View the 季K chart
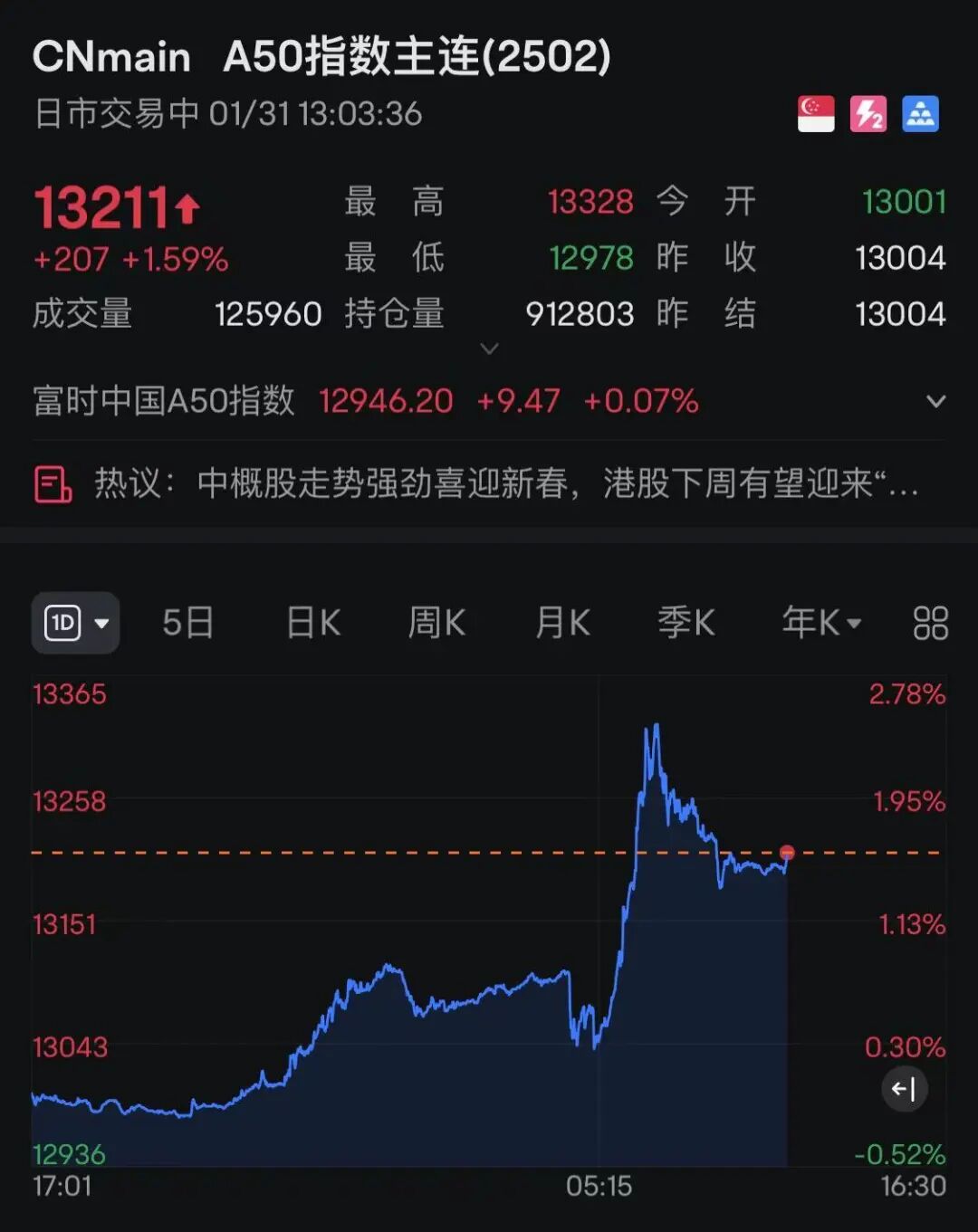Screen dimensions: 978x1232 pos(686,623)
